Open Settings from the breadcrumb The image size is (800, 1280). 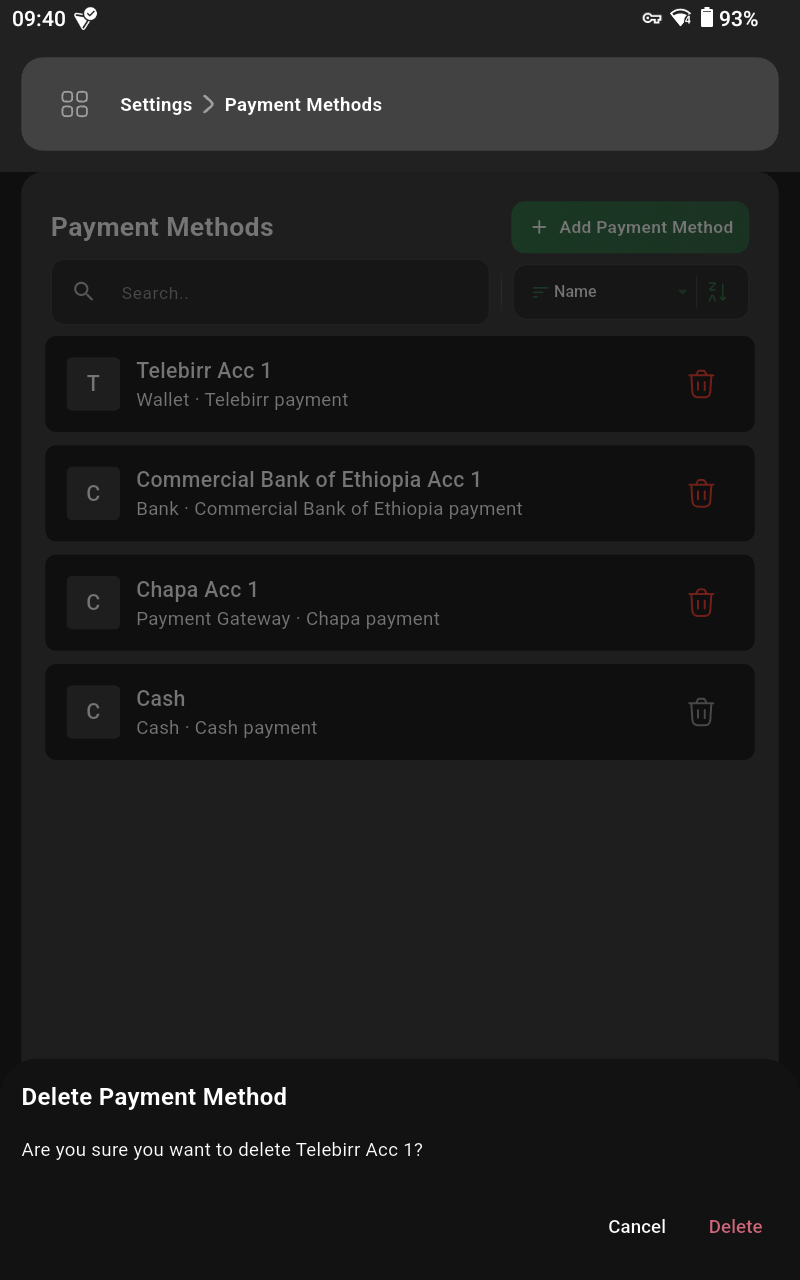(156, 104)
